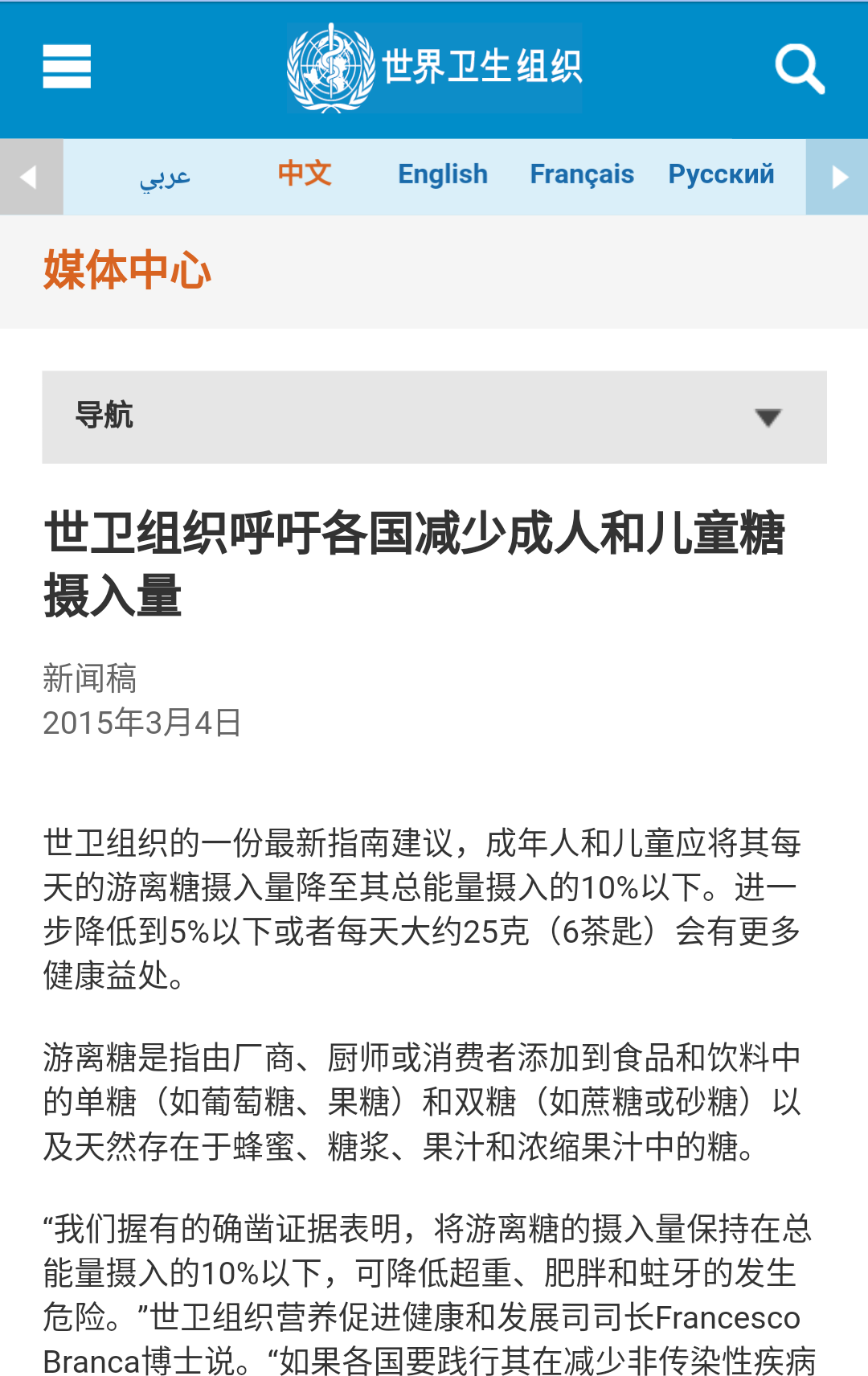Expand the 导航 dropdown
Image resolution: width=868 pixels, height=1376 pixels.
[434, 416]
